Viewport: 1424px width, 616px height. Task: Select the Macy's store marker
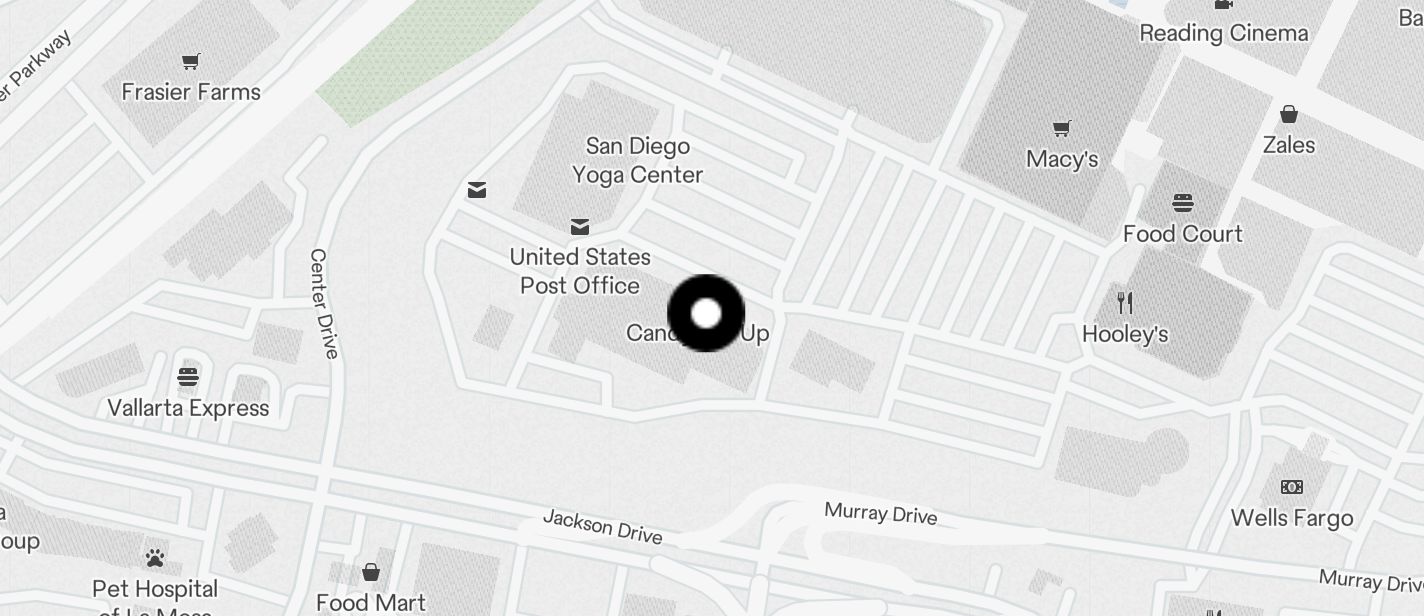(x=1061, y=129)
